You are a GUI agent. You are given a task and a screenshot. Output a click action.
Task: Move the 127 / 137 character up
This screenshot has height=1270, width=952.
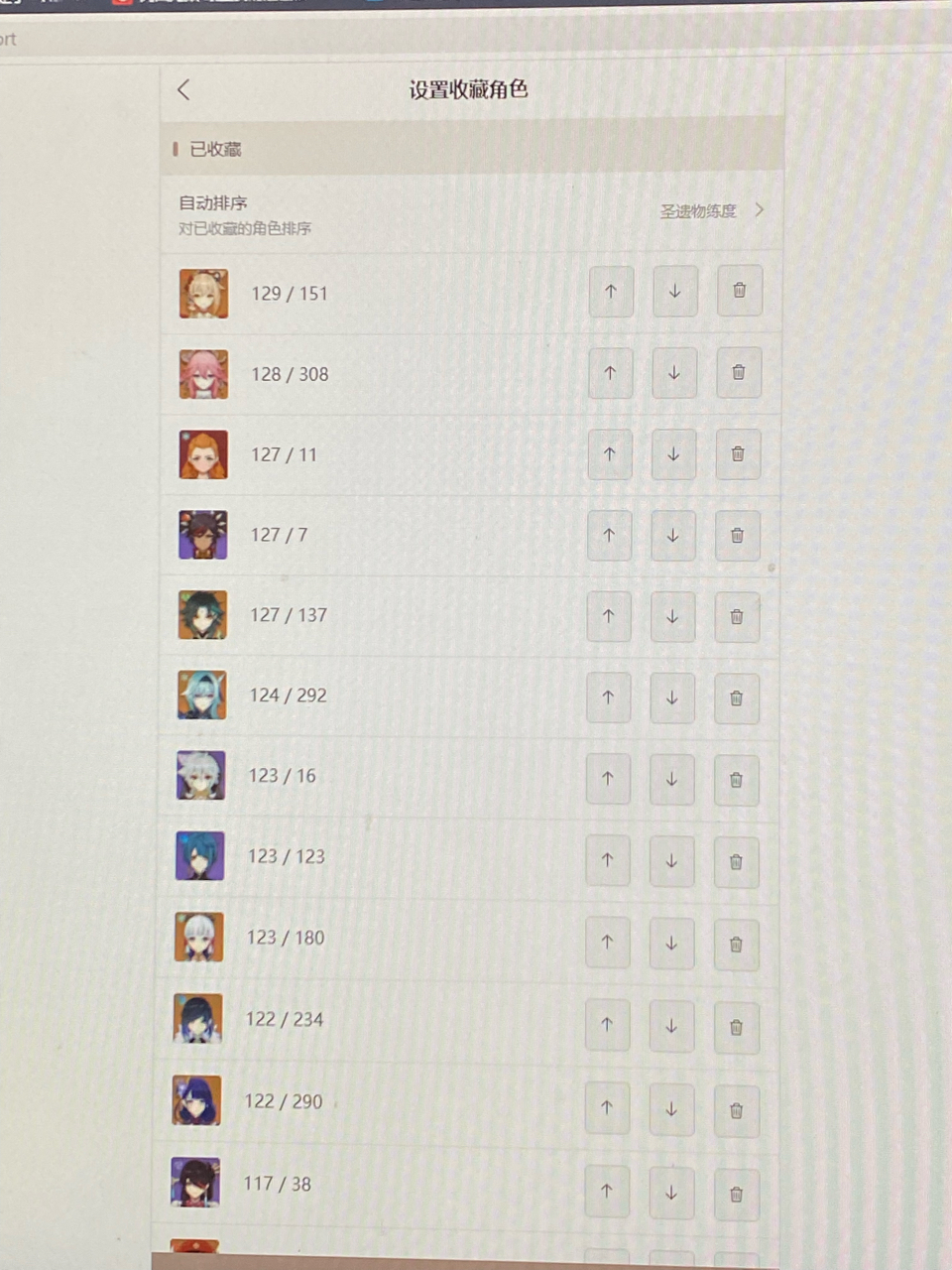pos(609,616)
